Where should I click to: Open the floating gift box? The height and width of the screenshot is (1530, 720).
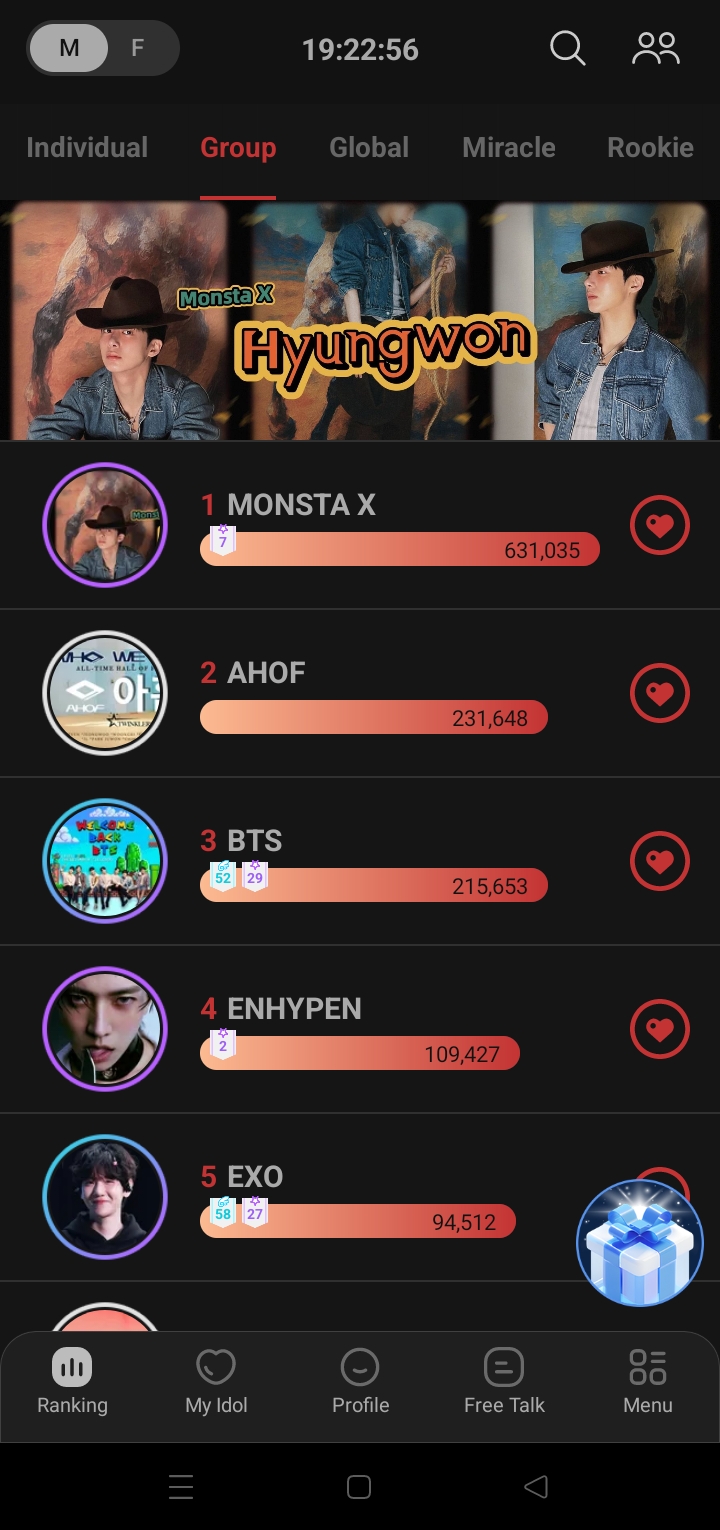point(640,1243)
